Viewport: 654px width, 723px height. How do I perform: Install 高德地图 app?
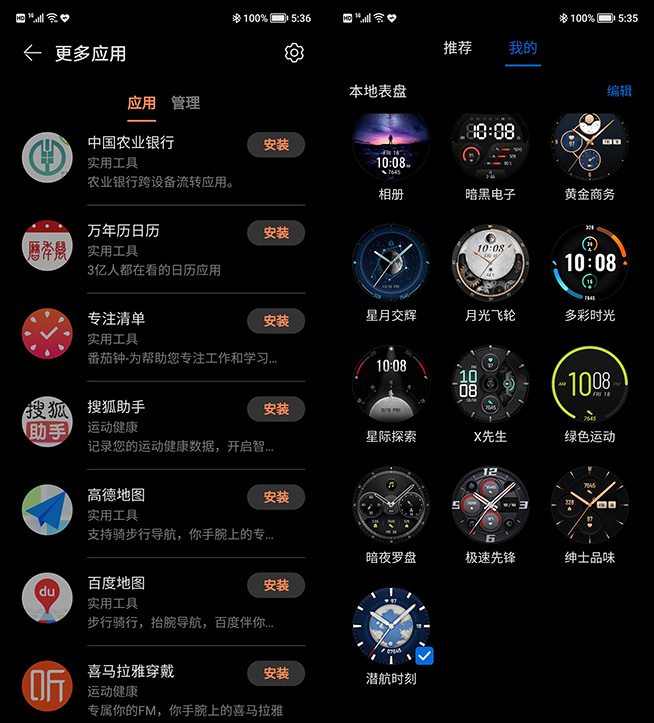(276, 497)
